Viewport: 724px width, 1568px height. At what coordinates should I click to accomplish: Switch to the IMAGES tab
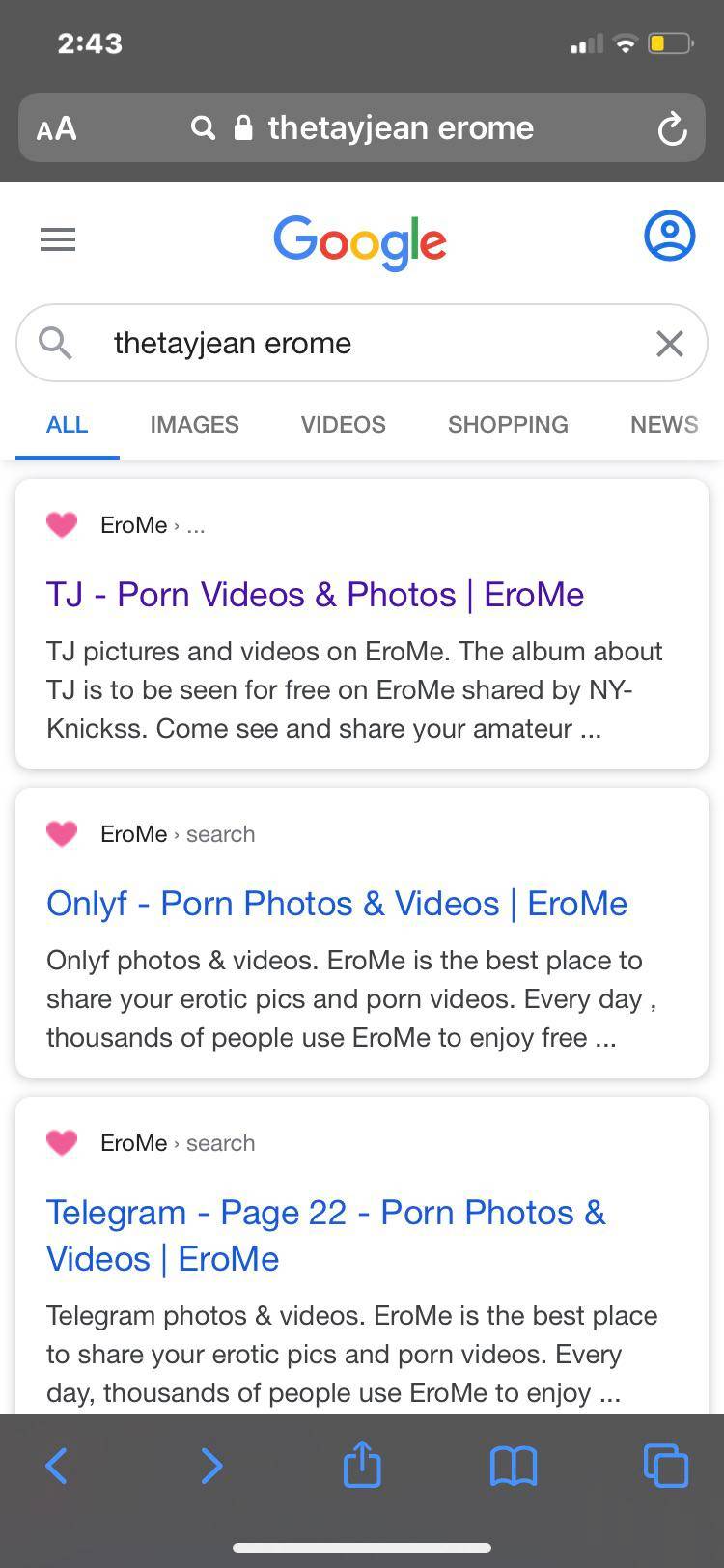click(194, 425)
